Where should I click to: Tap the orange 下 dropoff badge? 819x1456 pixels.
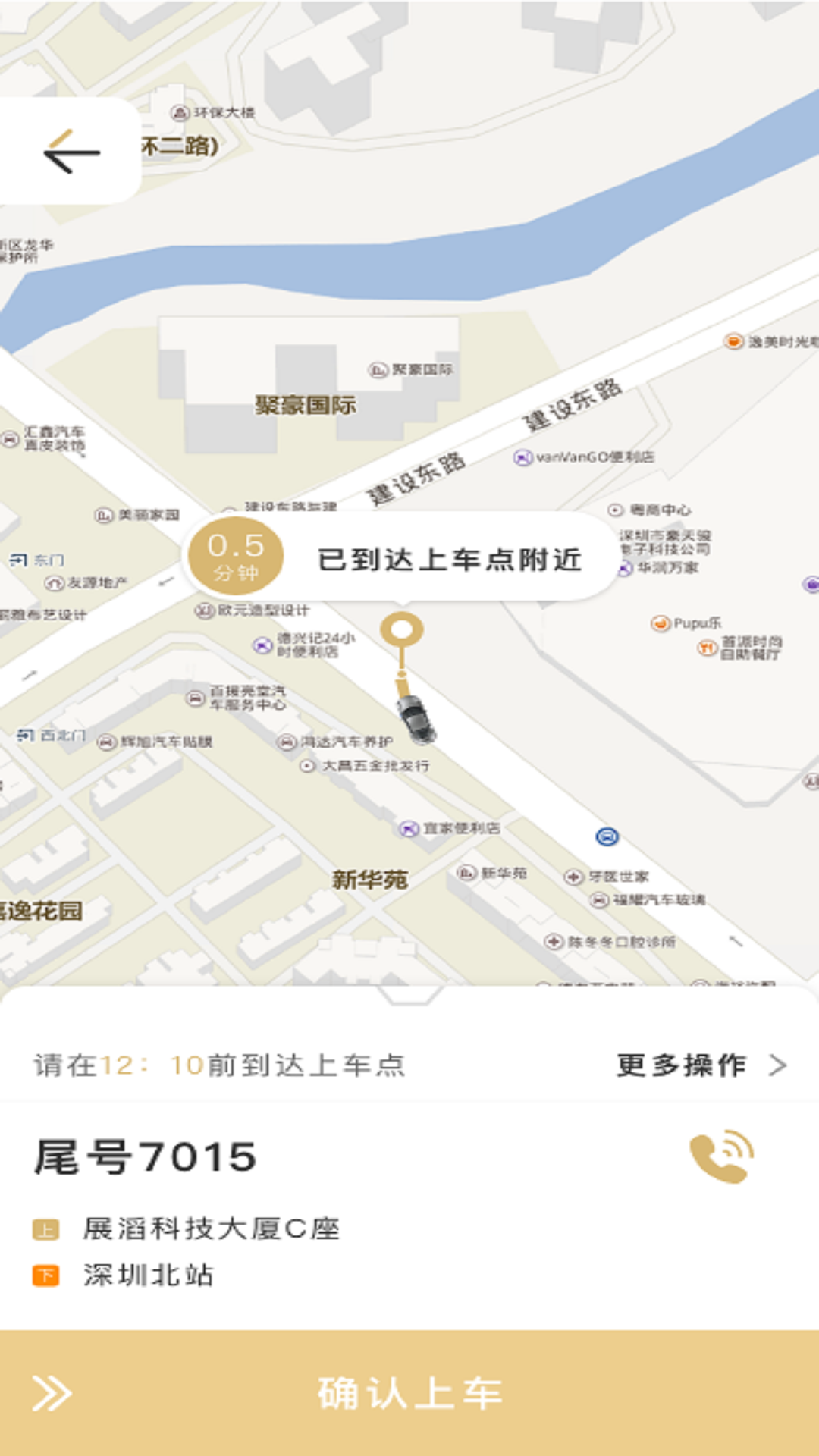coord(45,1272)
